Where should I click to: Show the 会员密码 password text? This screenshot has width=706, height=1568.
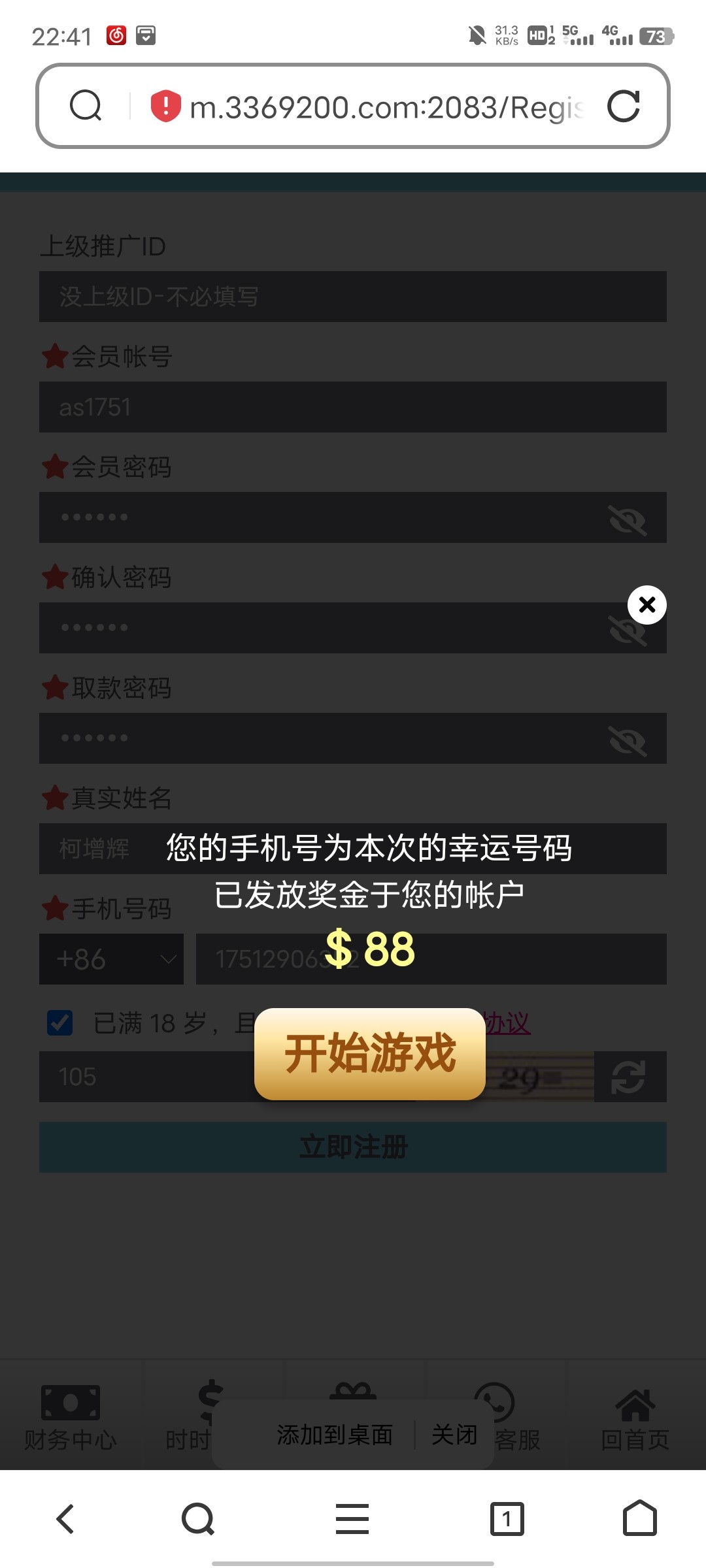point(627,519)
